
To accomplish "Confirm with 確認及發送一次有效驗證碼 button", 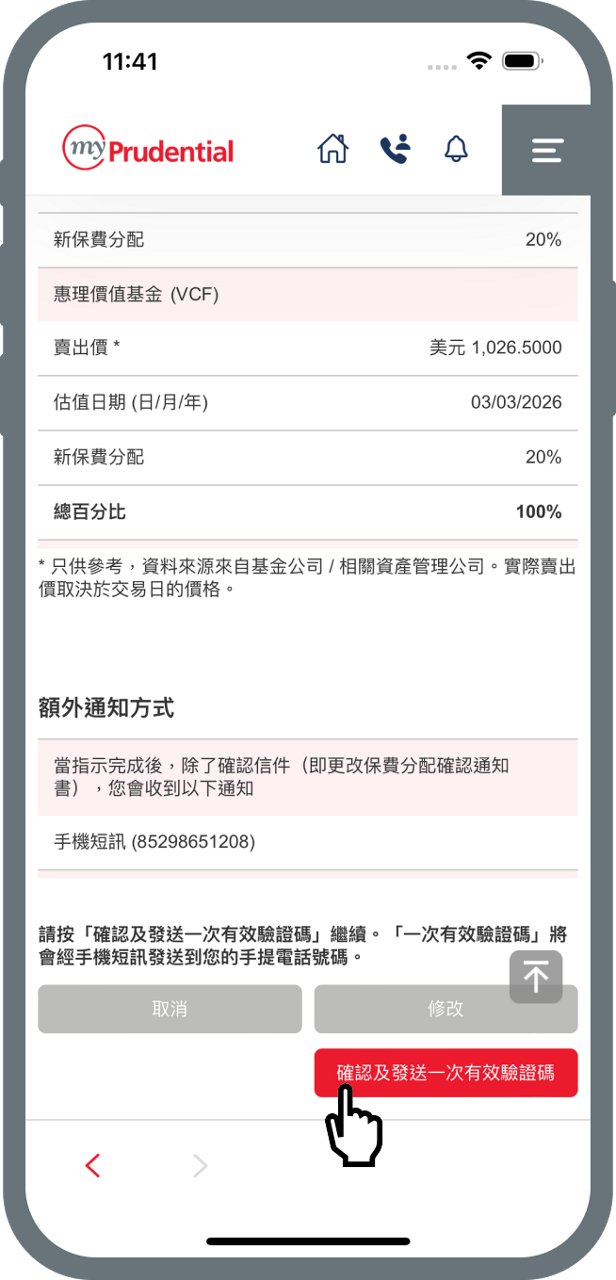I will coord(446,1073).
